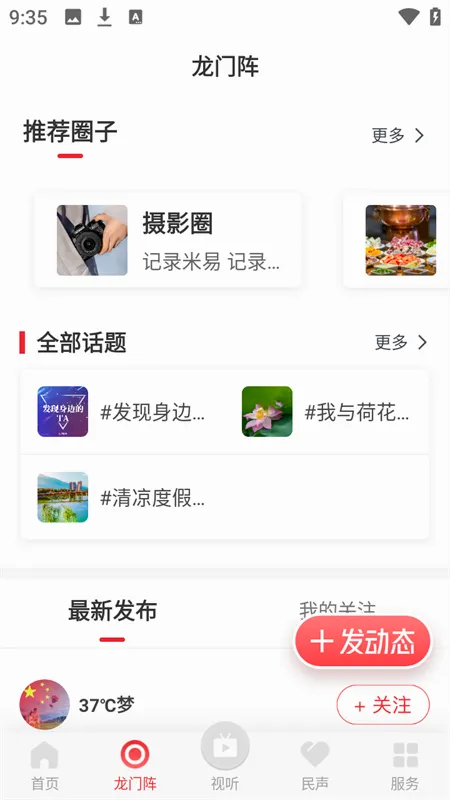Tap the 发动态 floating button
The width and height of the screenshot is (450, 800).
tap(363, 641)
